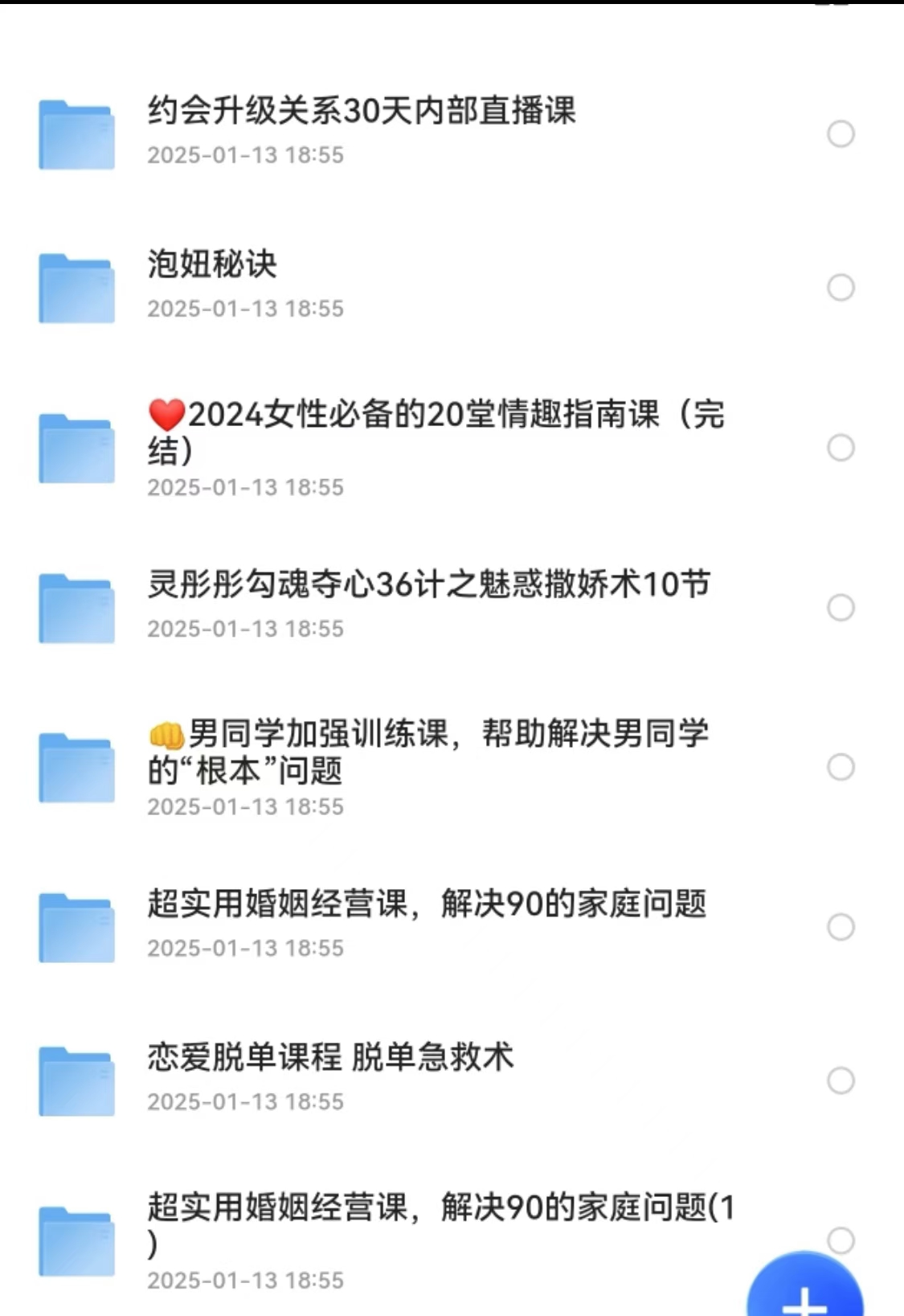Open the 约会升级关系30天内部直播课 folder icon
Screen dimensions: 904x1316
76,133
